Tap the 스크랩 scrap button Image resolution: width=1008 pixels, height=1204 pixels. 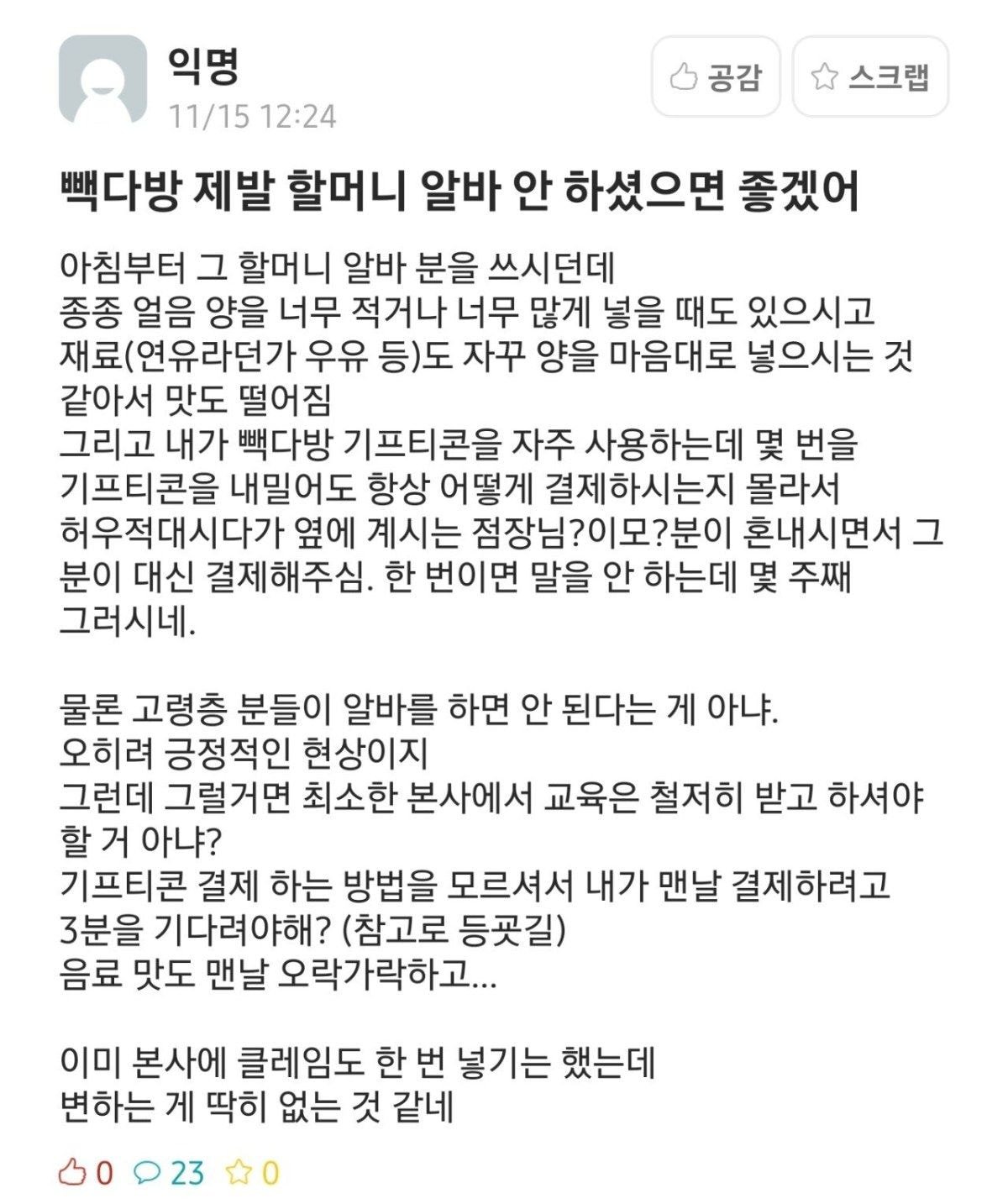870,77
